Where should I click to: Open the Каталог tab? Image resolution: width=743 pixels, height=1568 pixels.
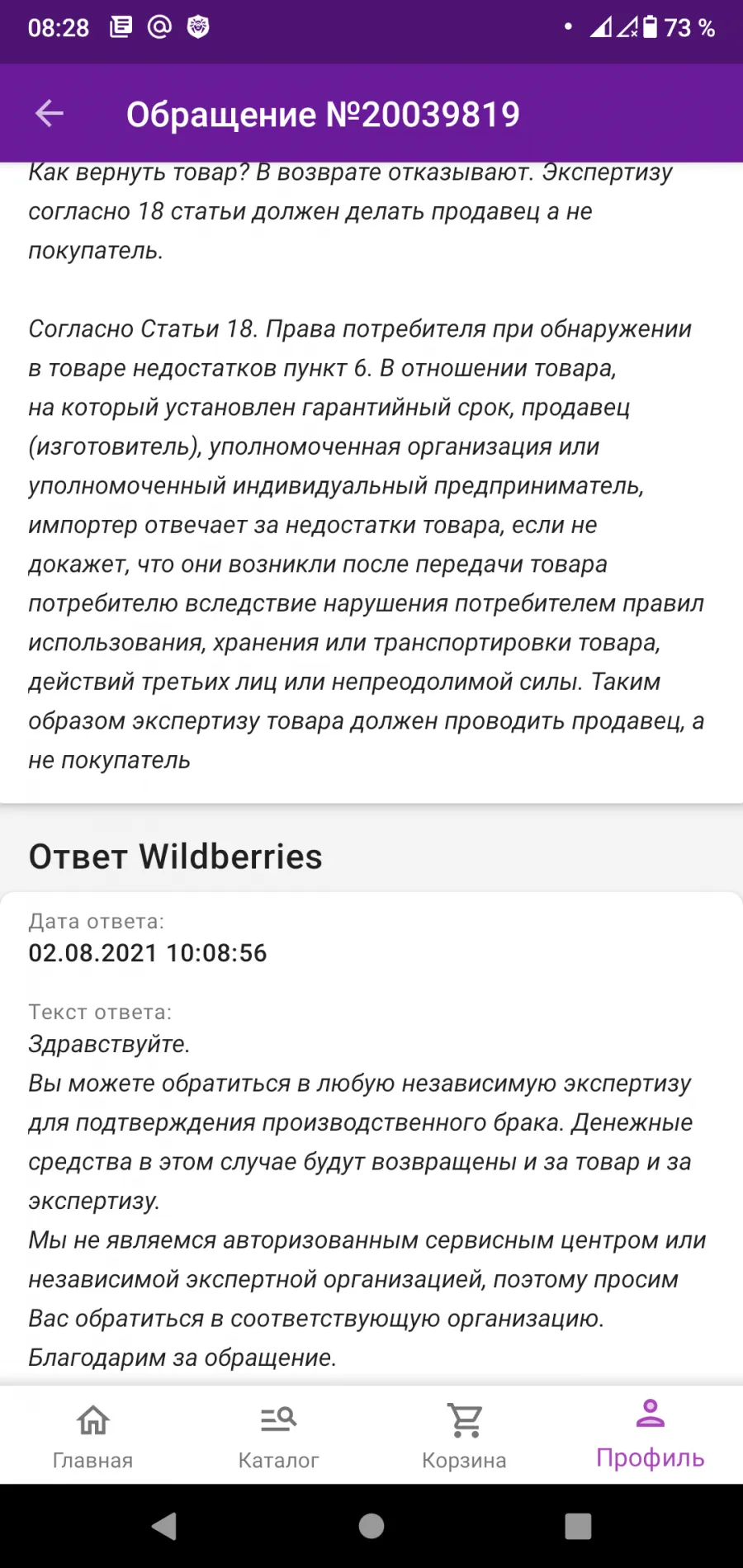click(278, 1436)
